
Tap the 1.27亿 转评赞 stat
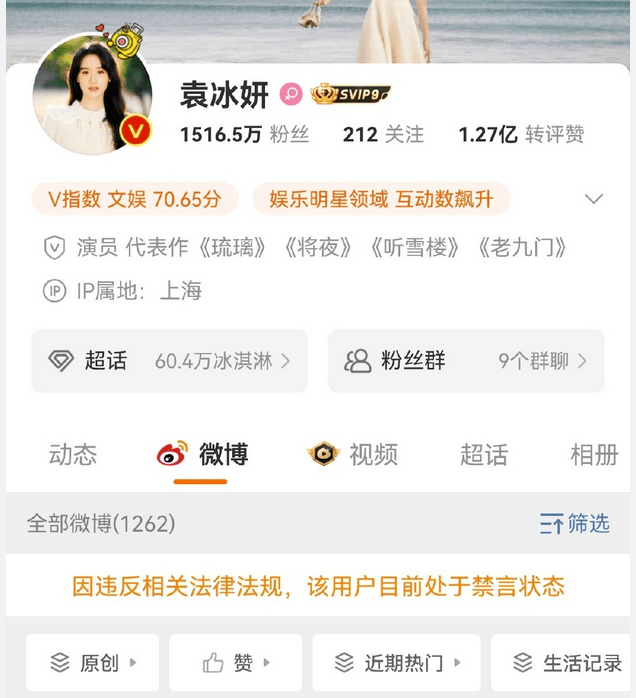(521, 134)
